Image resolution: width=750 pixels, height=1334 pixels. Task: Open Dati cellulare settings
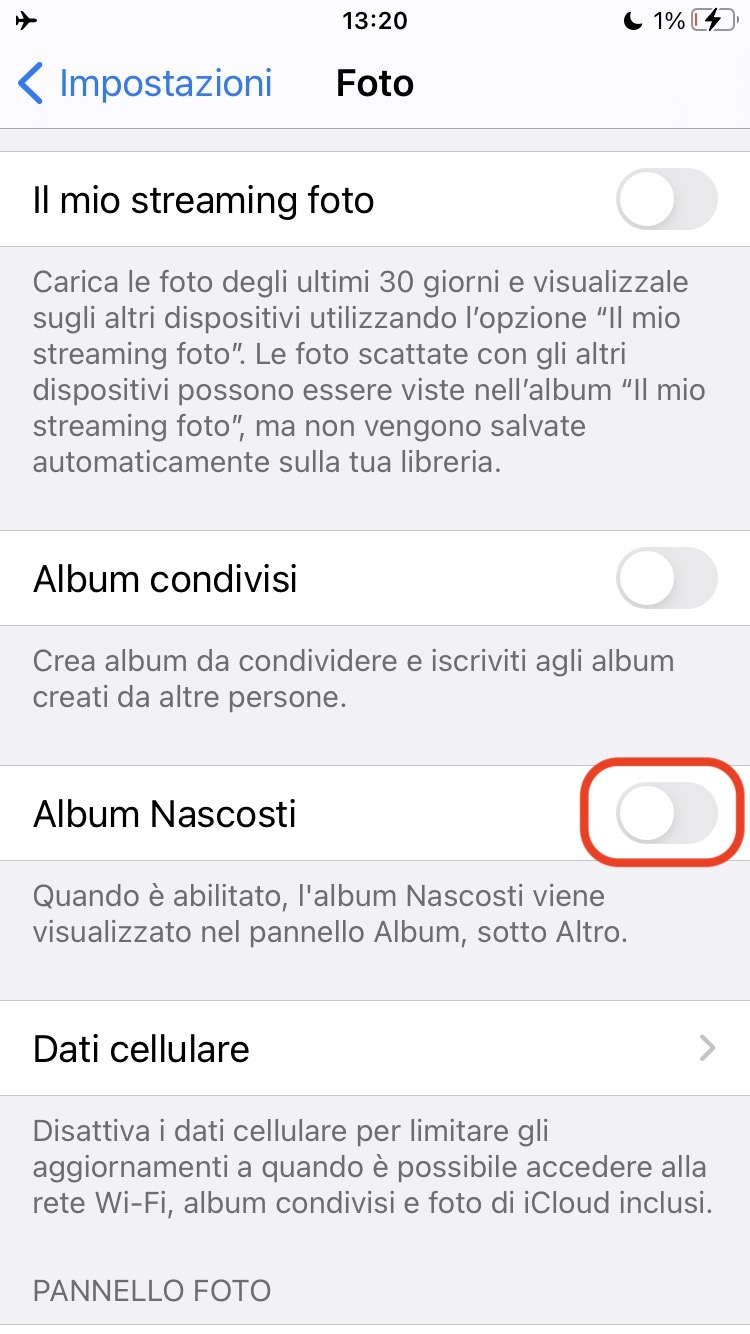click(375, 1048)
